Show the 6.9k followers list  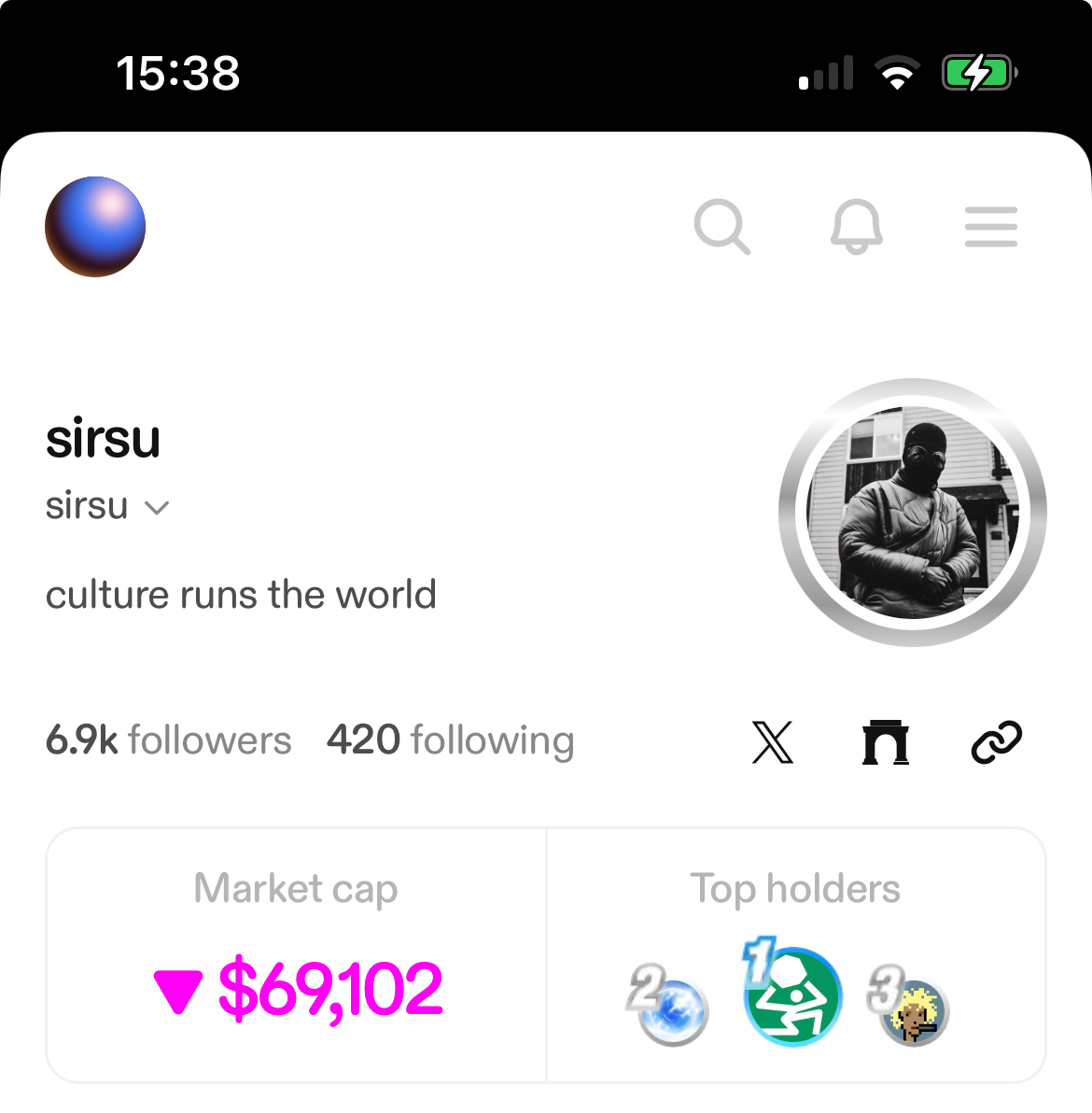click(x=168, y=740)
